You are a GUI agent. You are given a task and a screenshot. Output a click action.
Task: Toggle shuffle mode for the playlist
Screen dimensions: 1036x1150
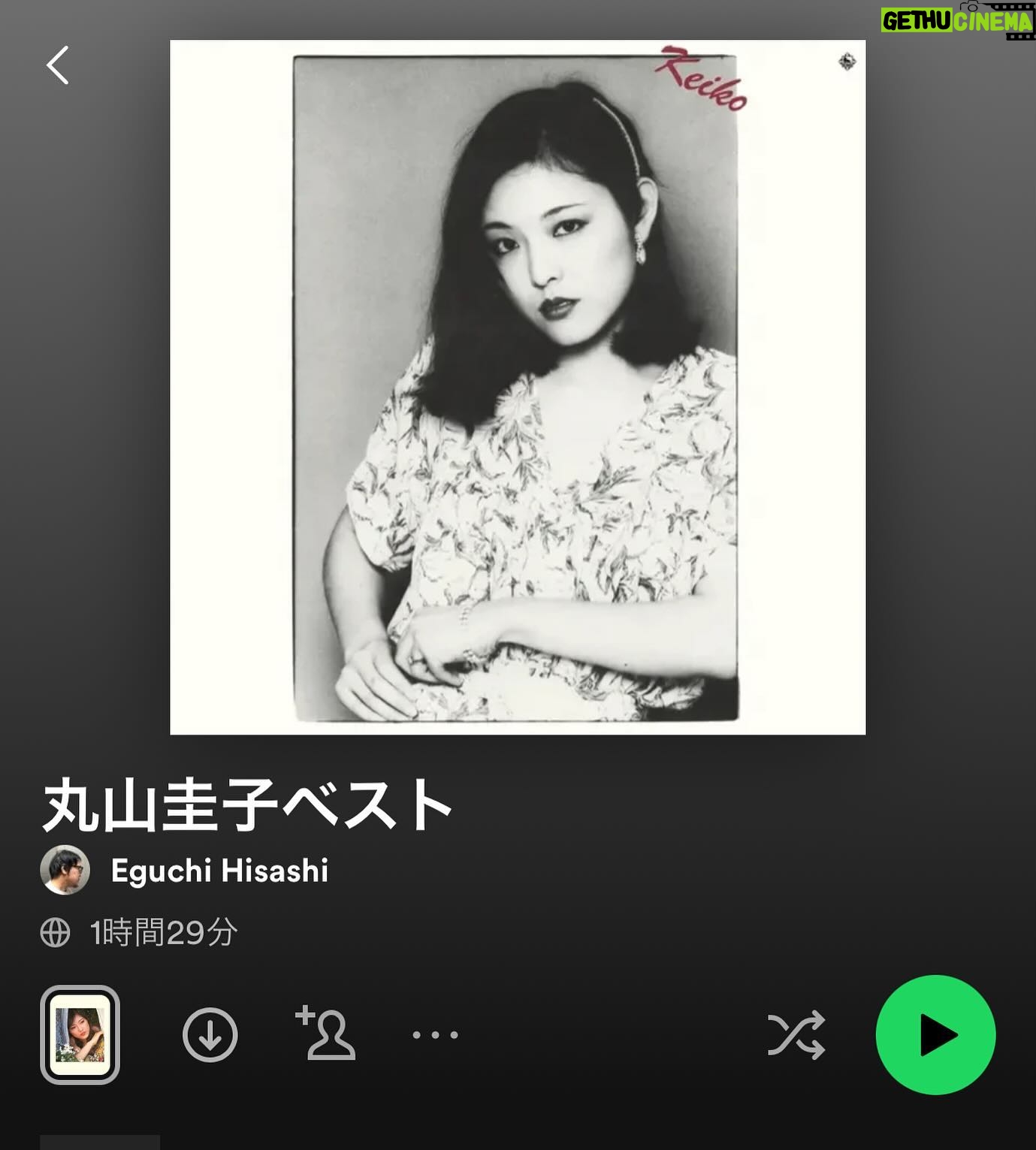[796, 1035]
